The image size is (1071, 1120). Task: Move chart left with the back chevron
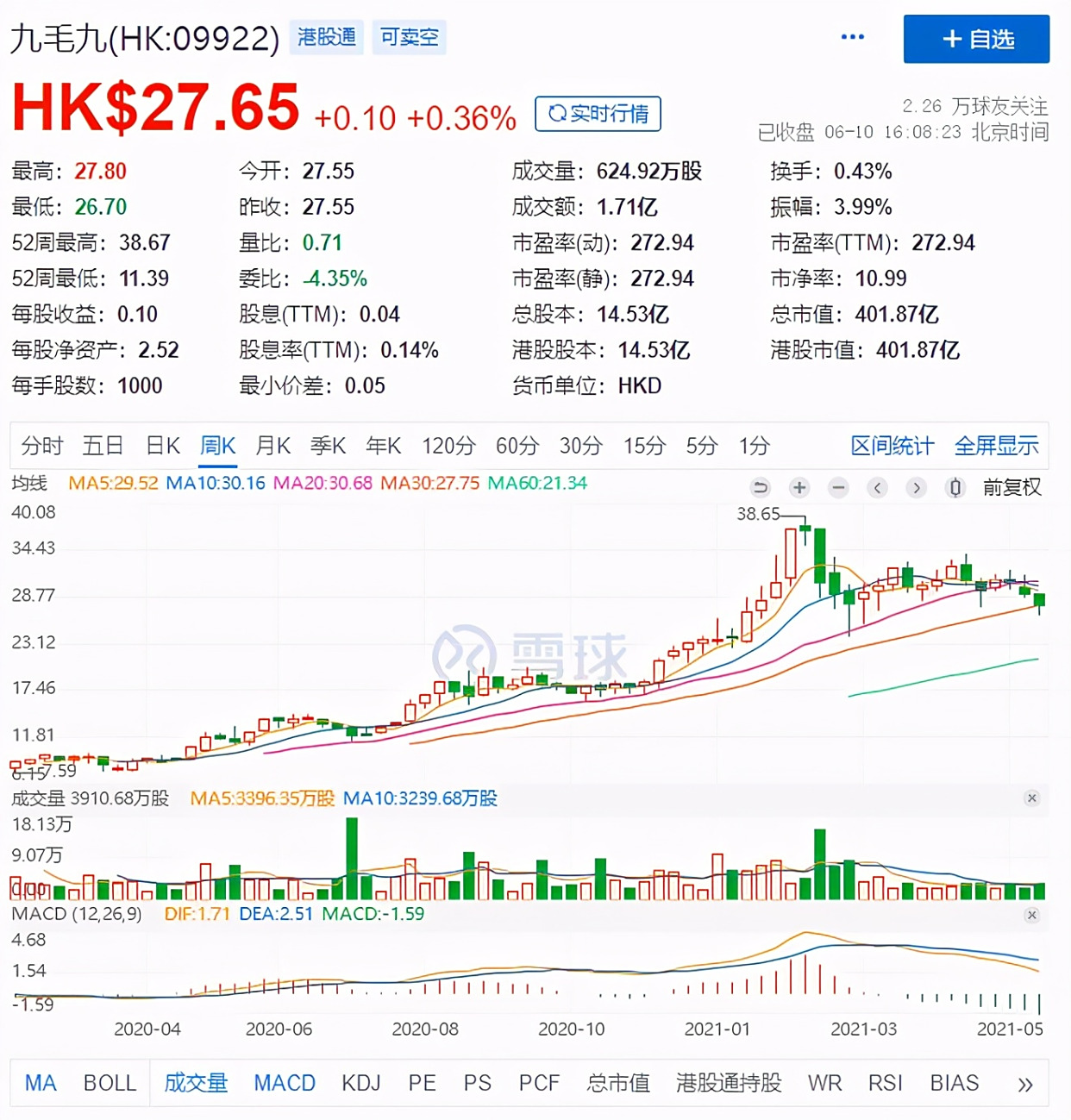877,488
